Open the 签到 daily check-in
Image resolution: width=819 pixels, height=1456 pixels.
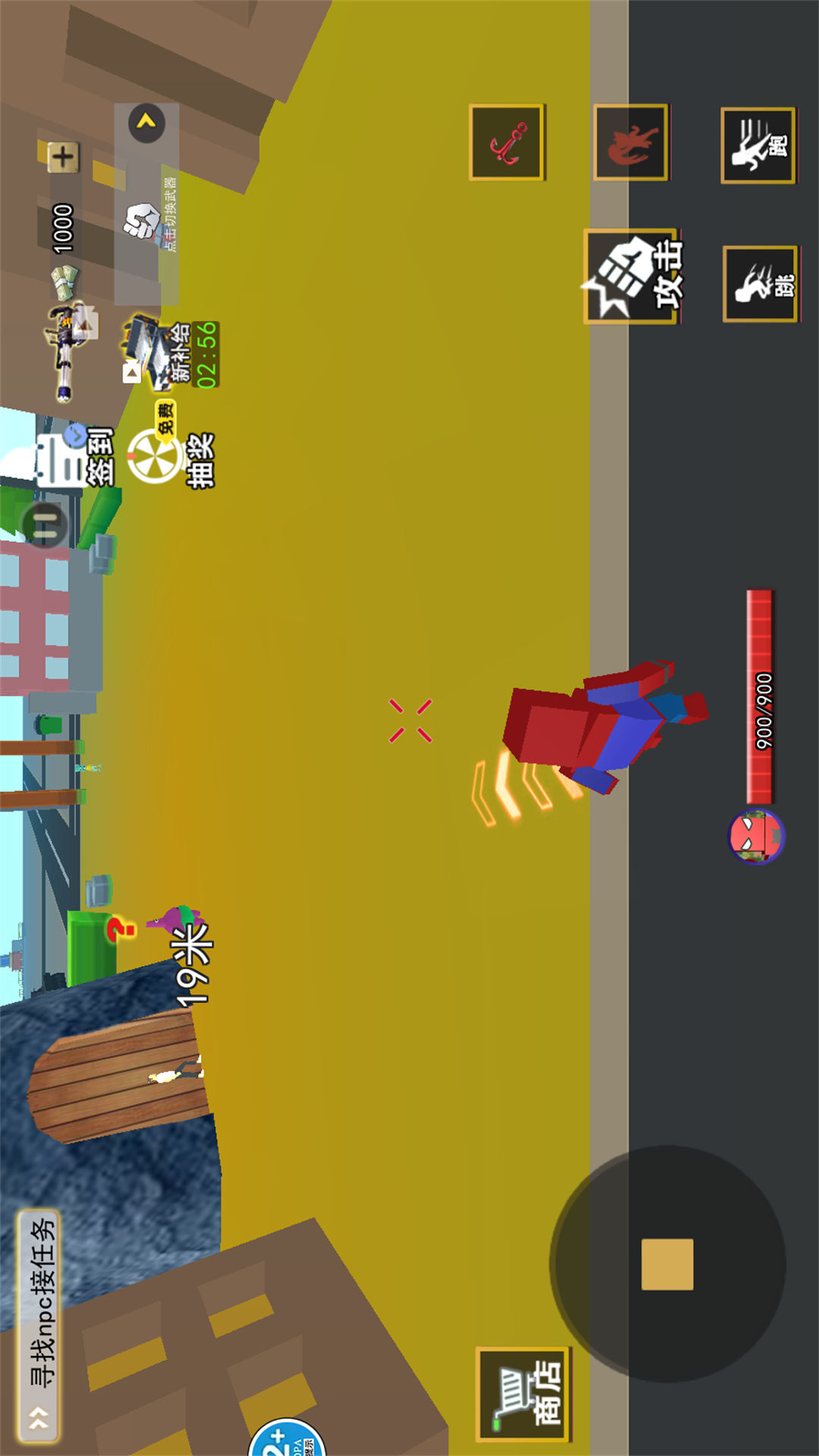click(x=74, y=456)
